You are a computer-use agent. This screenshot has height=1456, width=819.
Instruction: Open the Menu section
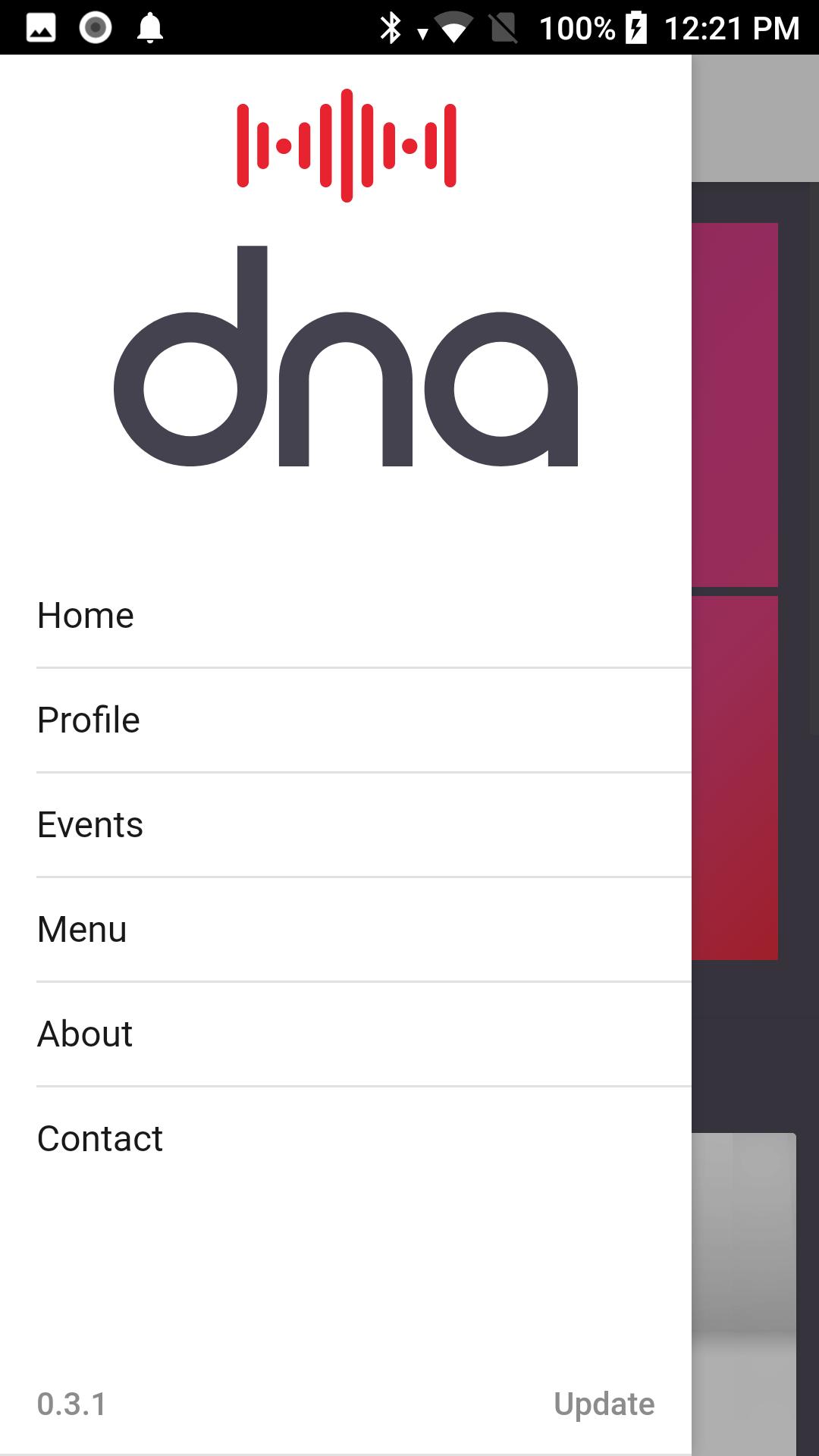pos(82,928)
